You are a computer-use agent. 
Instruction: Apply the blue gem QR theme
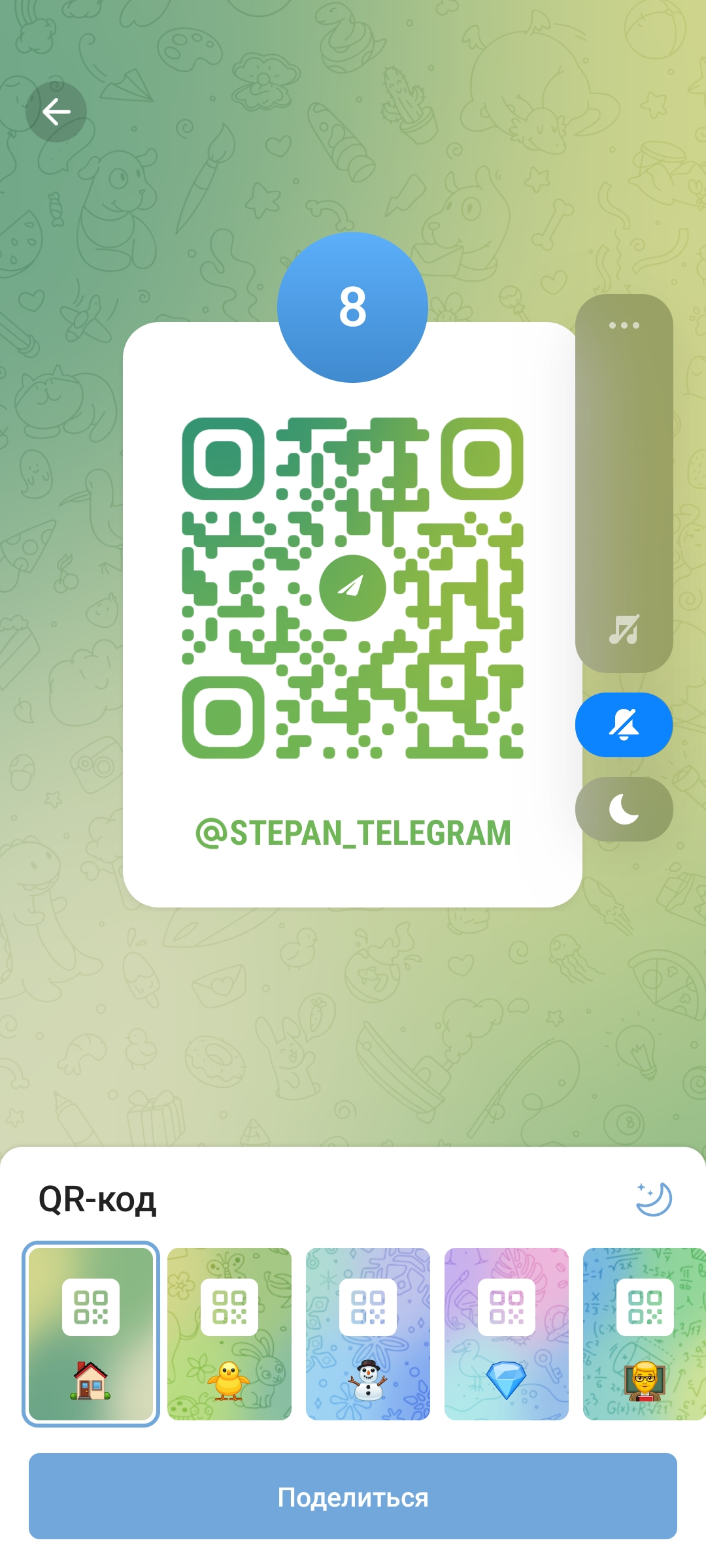click(x=507, y=1334)
